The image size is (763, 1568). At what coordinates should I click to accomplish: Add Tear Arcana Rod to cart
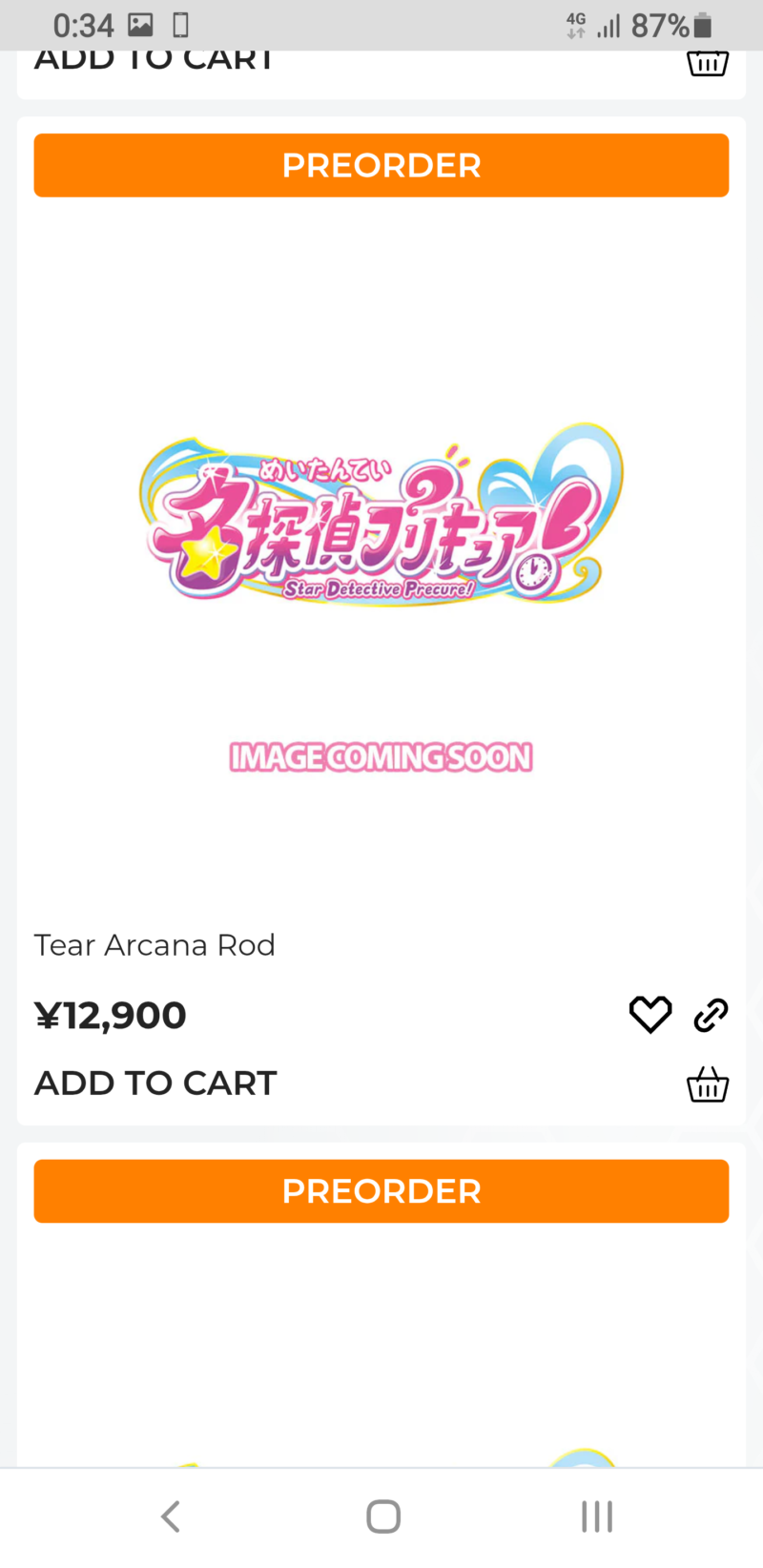coord(155,1083)
